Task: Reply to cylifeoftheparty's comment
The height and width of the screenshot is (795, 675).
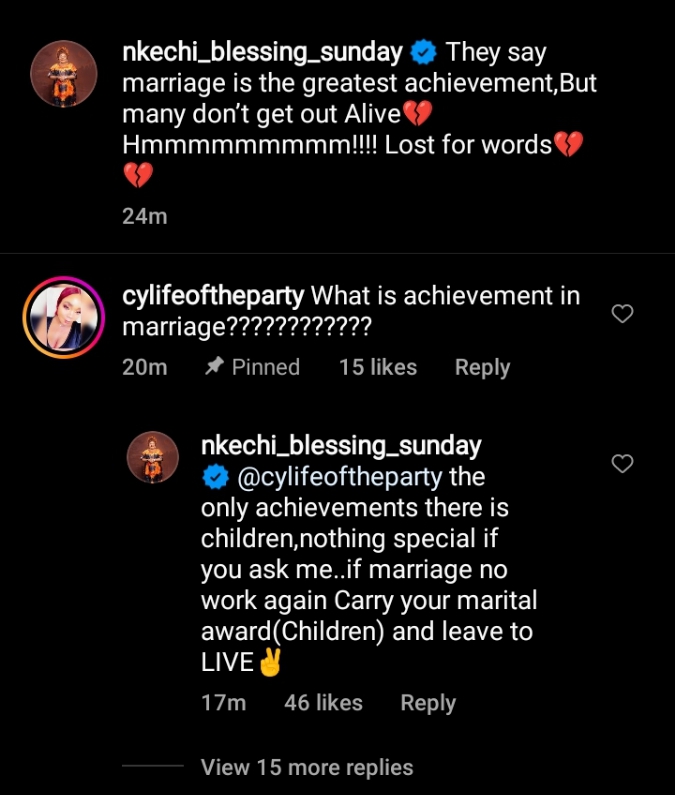Action: 482,367
